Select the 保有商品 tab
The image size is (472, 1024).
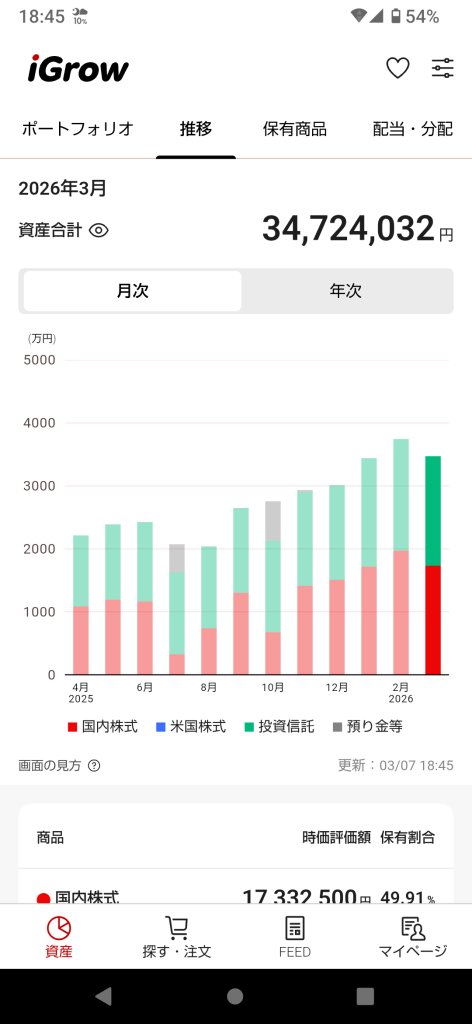click(x=294, y=129)
